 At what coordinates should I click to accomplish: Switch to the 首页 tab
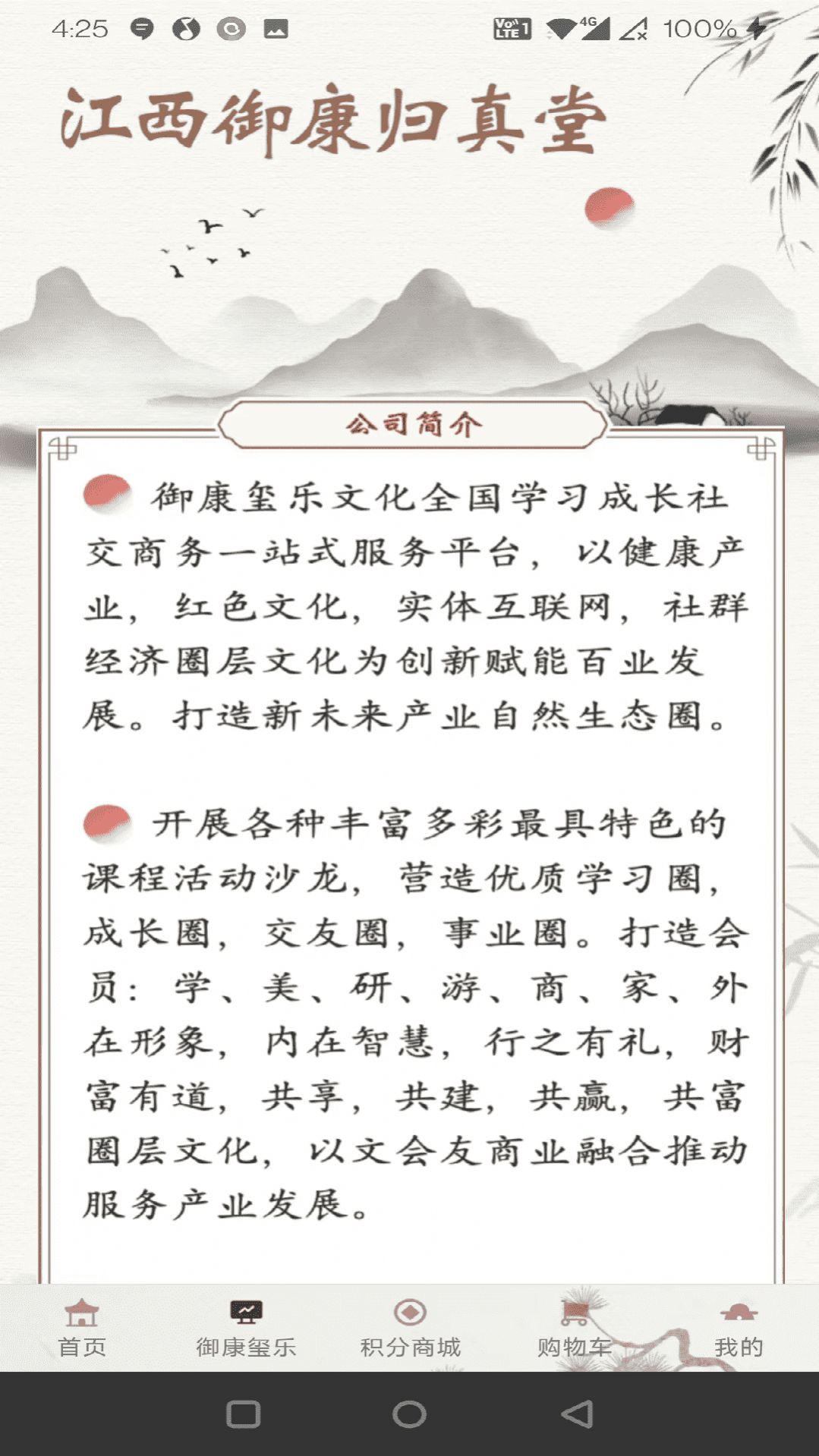[x=82, y=1328]
